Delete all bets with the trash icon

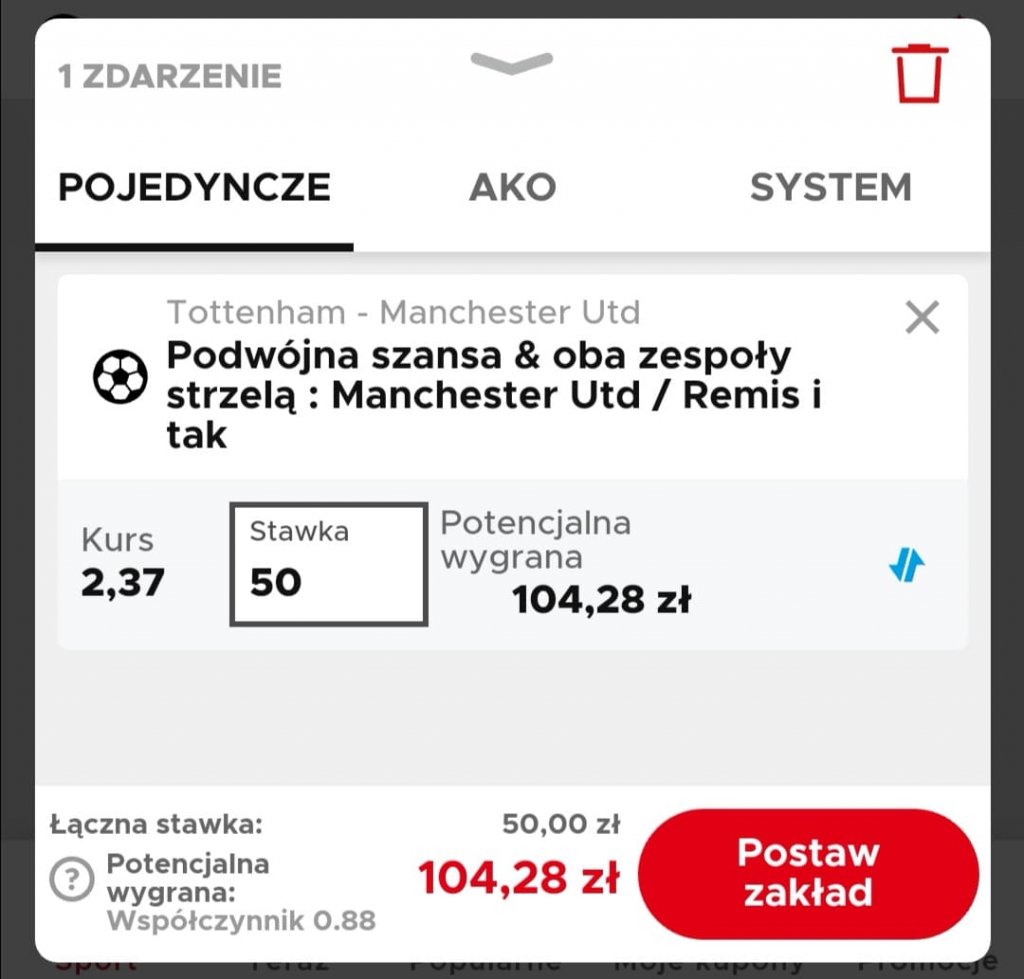click(x=920, y=73)
